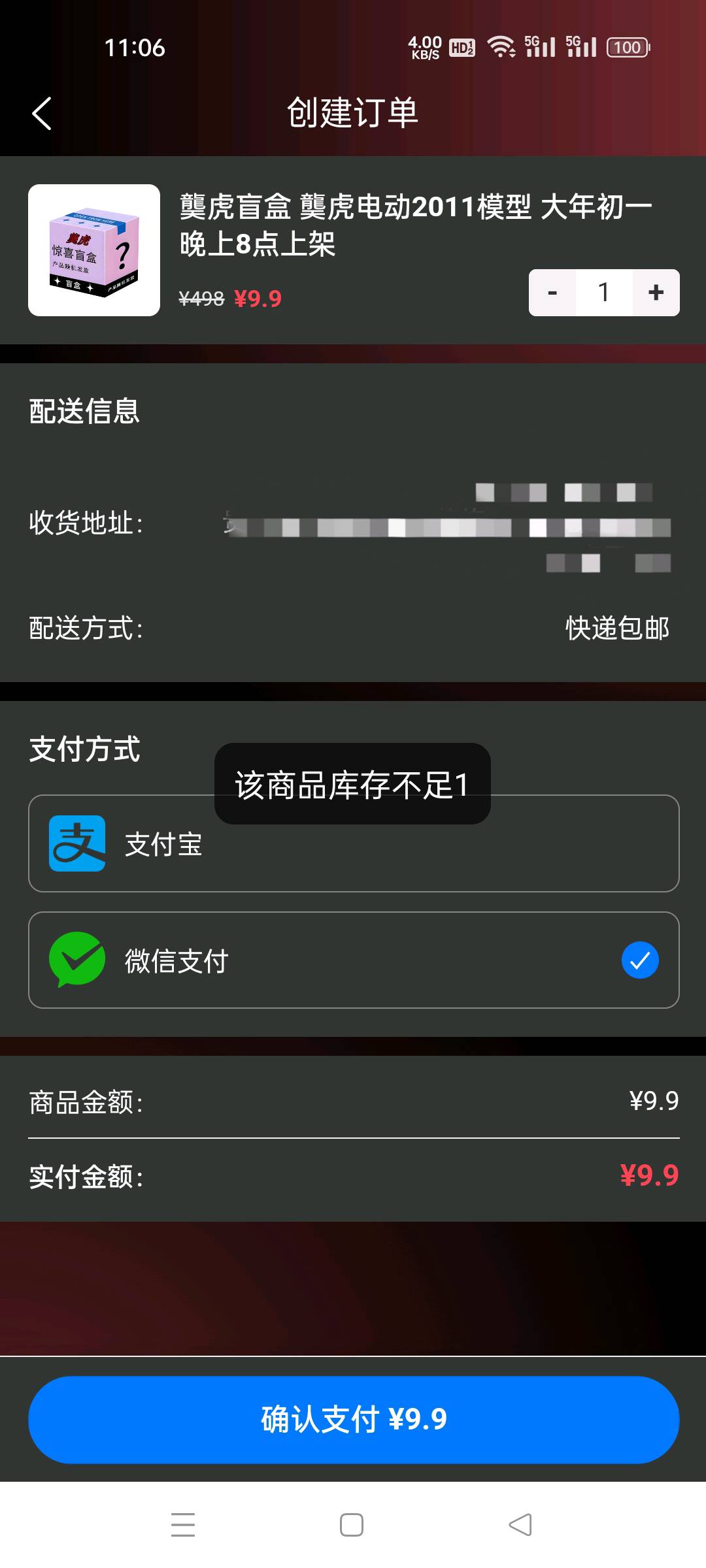Go to the home screen

352,1524
